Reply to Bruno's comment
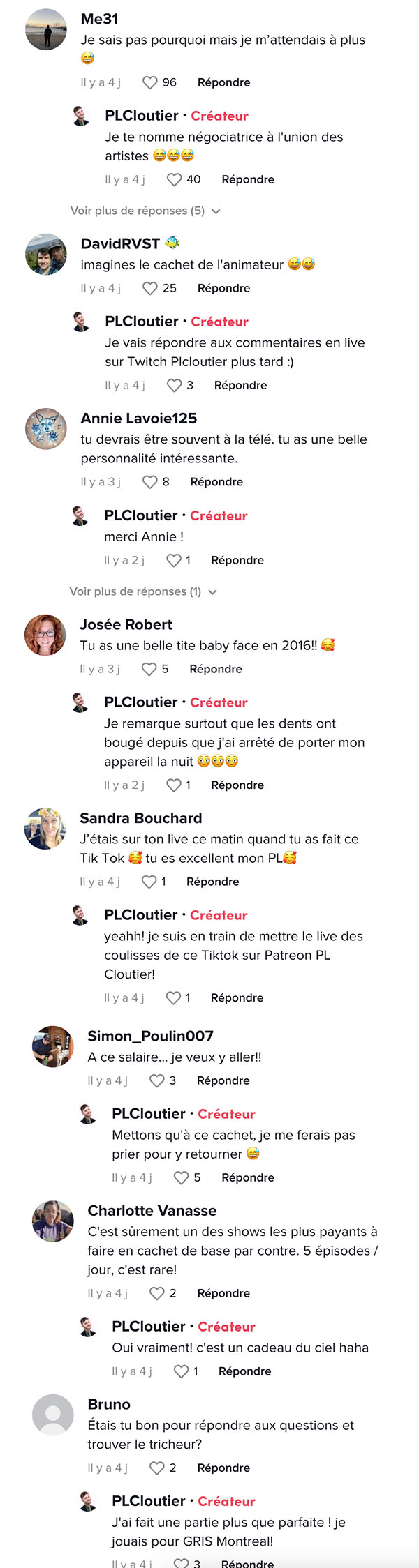419x1568 pixels. tap(223, 1468)
